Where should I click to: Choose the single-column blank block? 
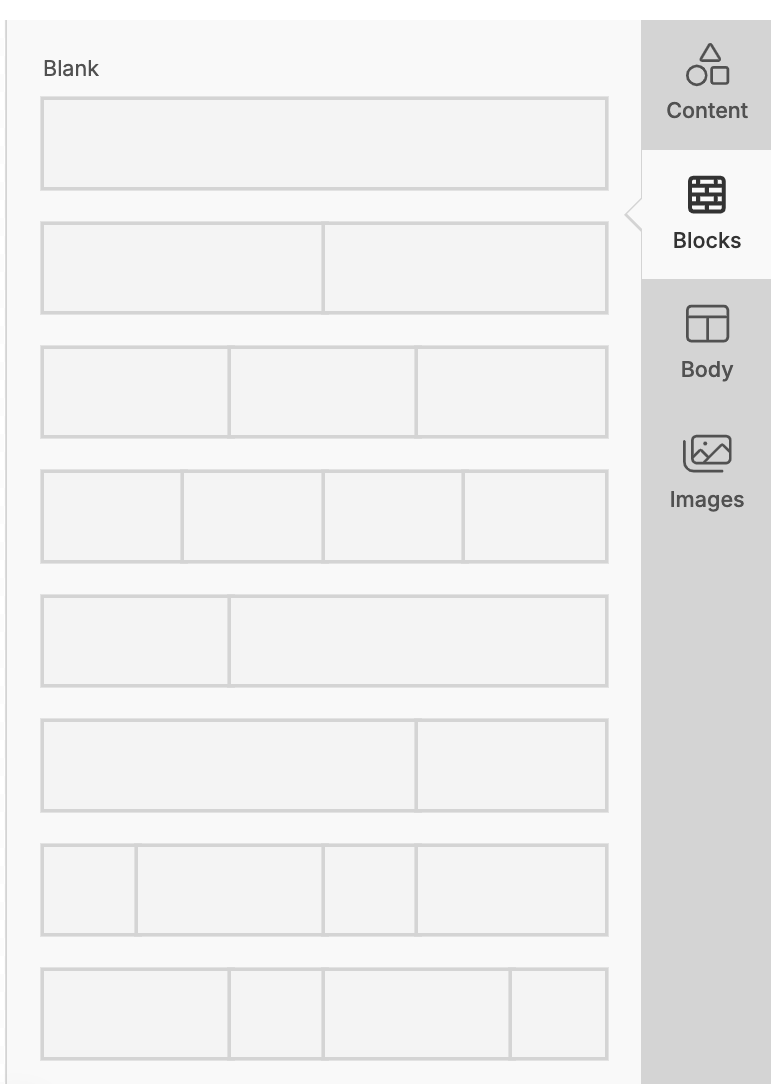(324, 143)
